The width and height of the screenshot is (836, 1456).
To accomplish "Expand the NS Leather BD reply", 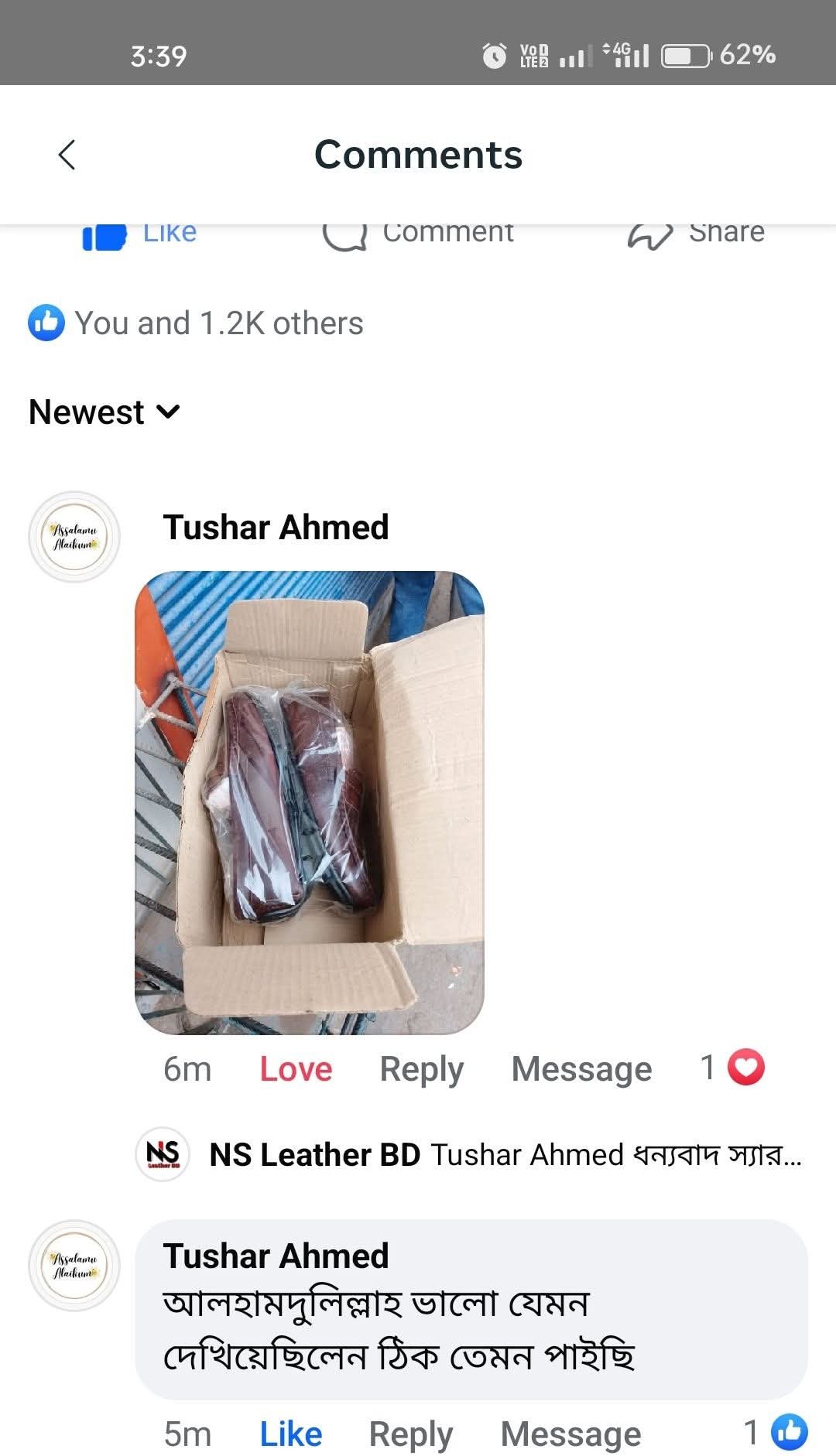I will [505, 1155].
